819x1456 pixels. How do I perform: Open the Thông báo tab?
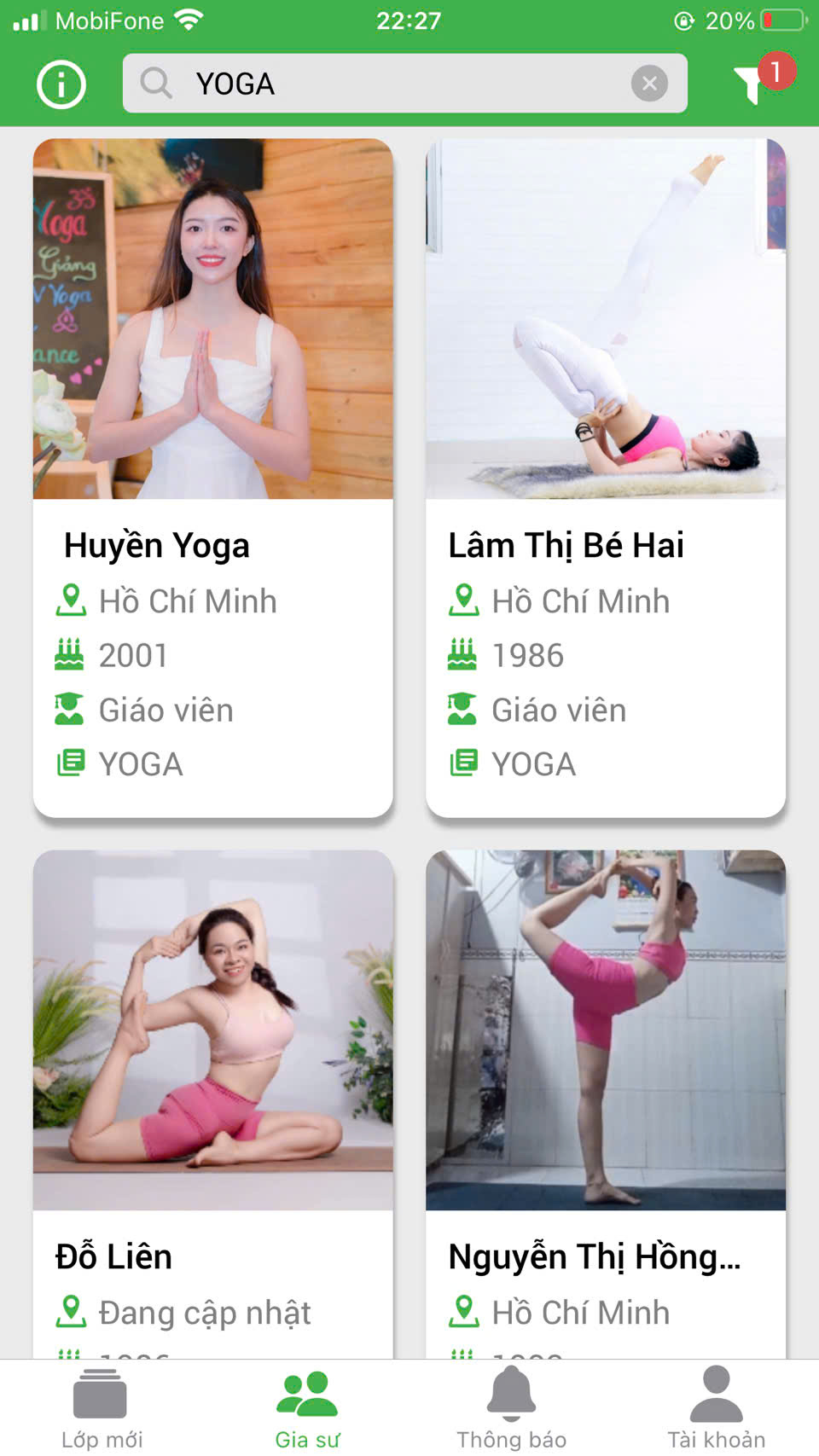point(511,1409)
